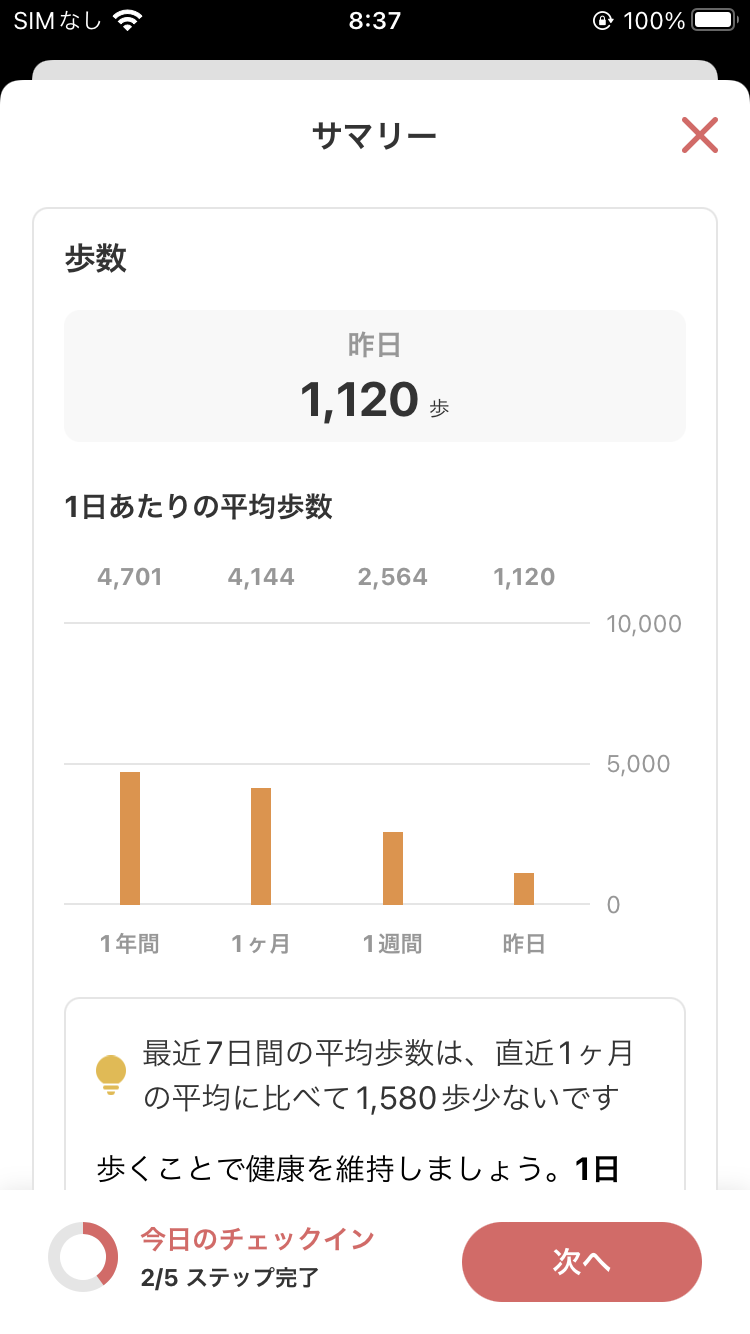This screenshot has height=1334, width=750.
Task: Select the 1ヶ月 bar in the chart
Action: pyautogui.click(x=261, y=848)
